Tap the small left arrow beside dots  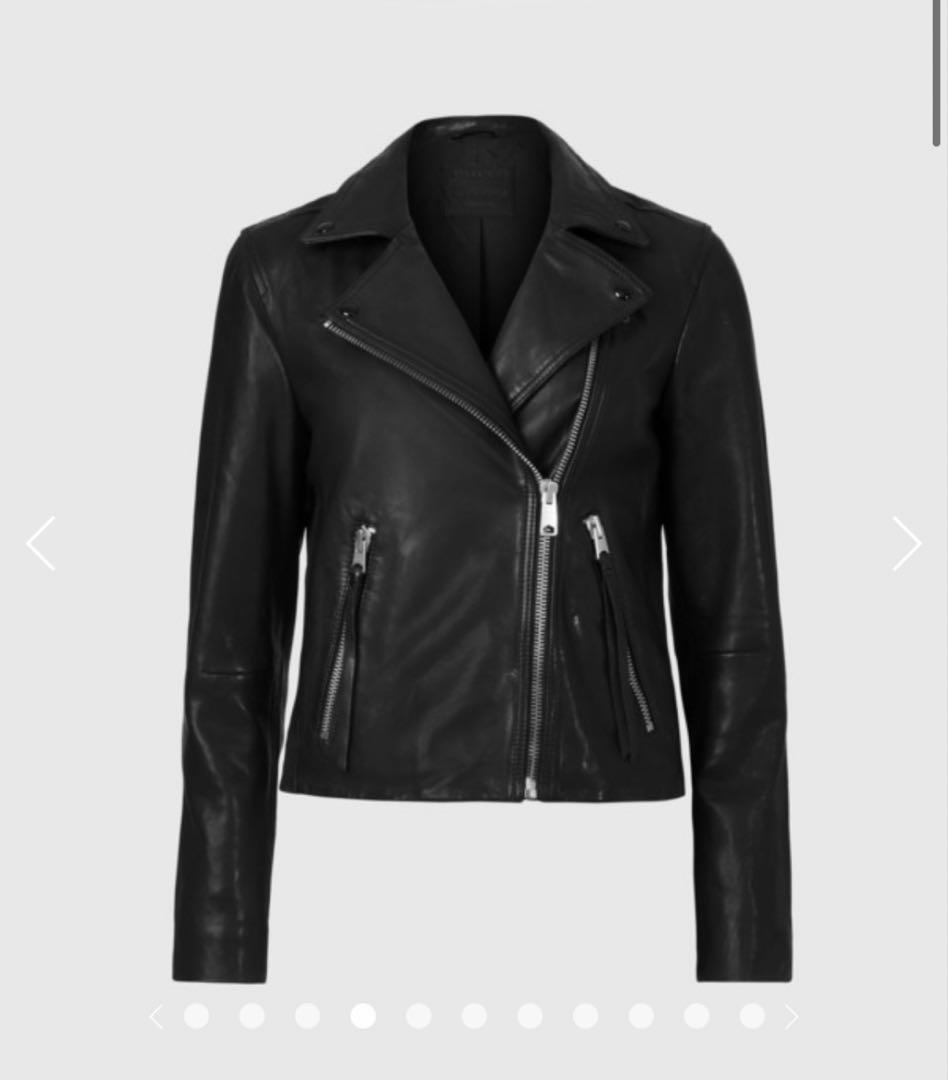pos(156,1017)
